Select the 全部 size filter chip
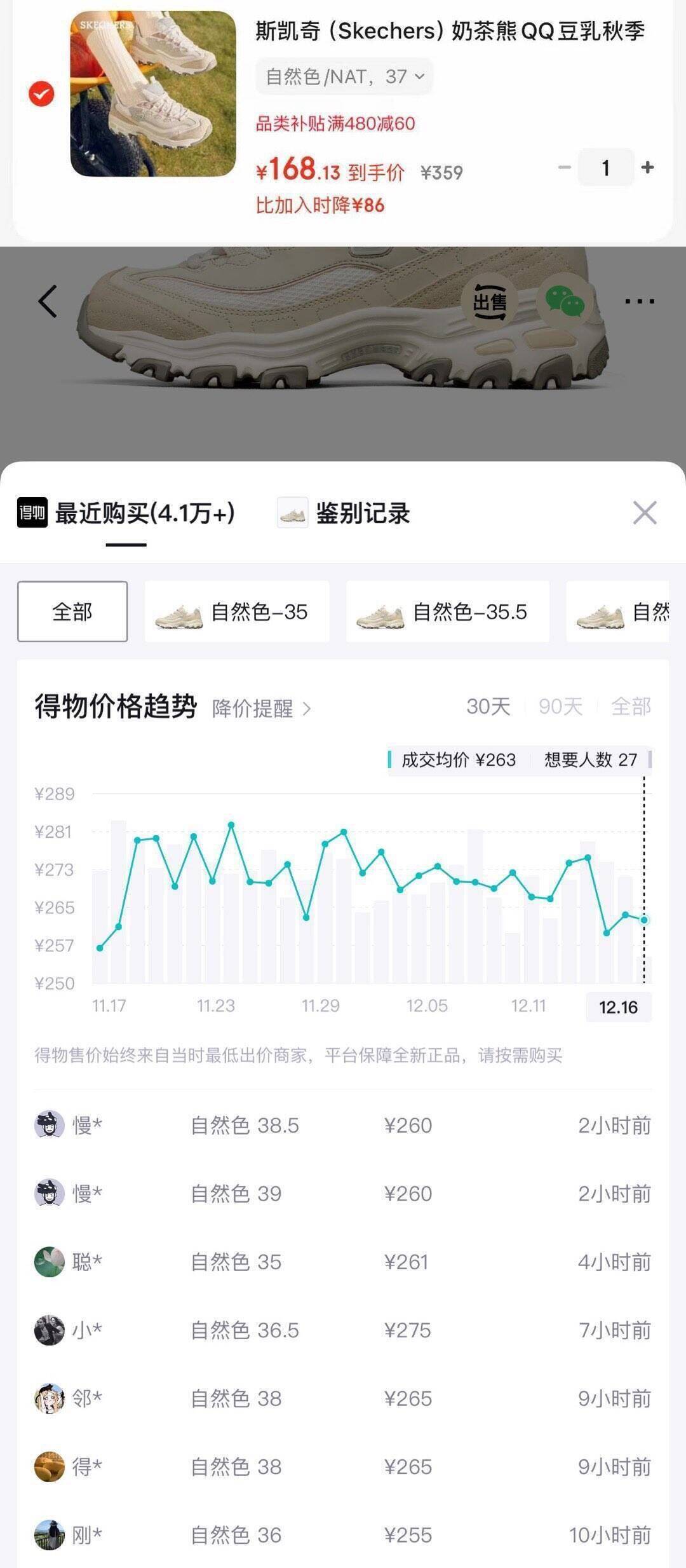This screenshot has height=1568, width=686. [72, 611]
